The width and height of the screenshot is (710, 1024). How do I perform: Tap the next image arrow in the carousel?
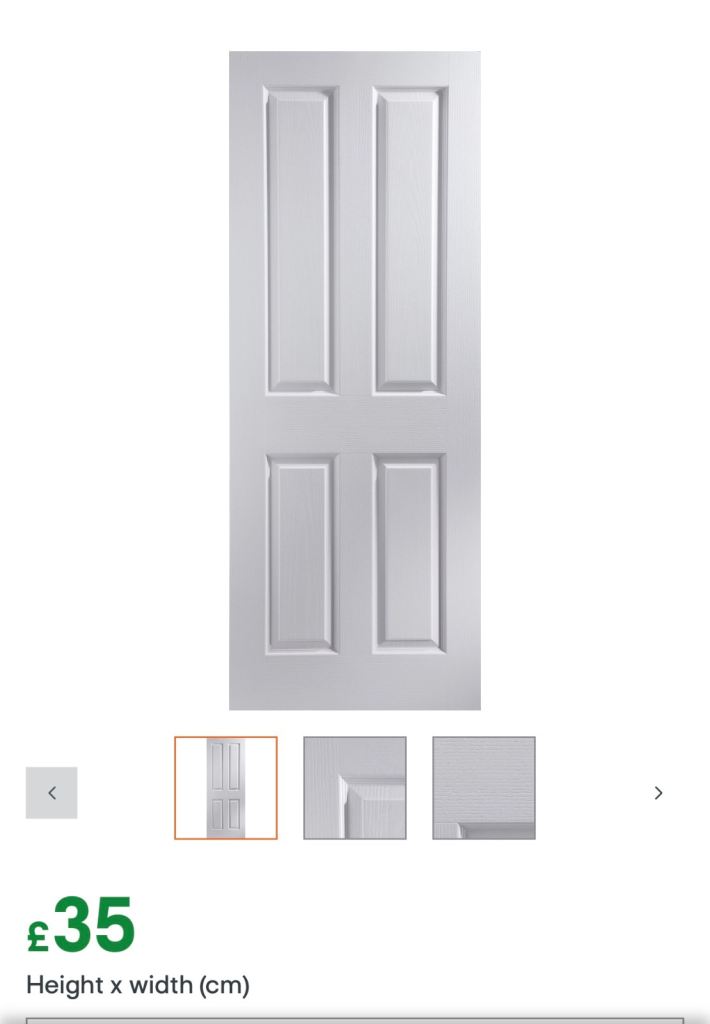(658, 793)
